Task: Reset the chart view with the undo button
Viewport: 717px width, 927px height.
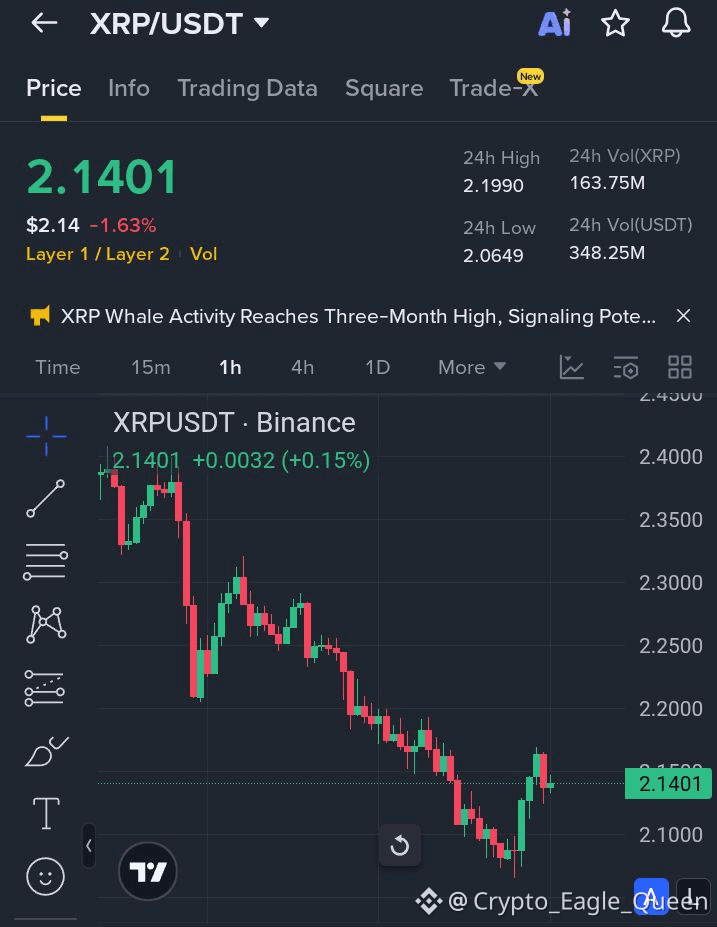Action: (399, 847)
